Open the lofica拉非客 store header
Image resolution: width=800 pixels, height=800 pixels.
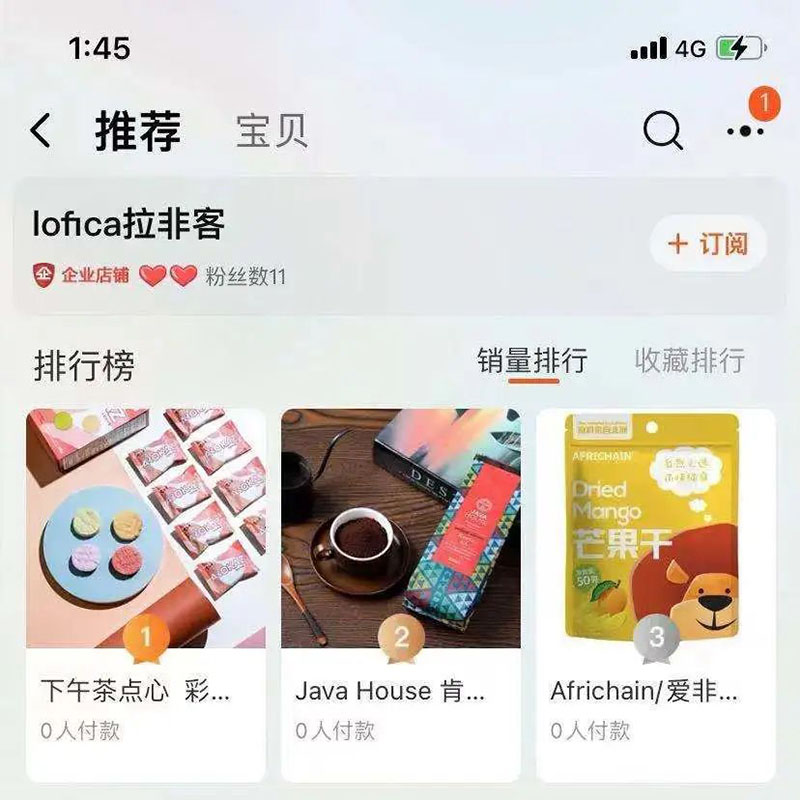[128, 226]
